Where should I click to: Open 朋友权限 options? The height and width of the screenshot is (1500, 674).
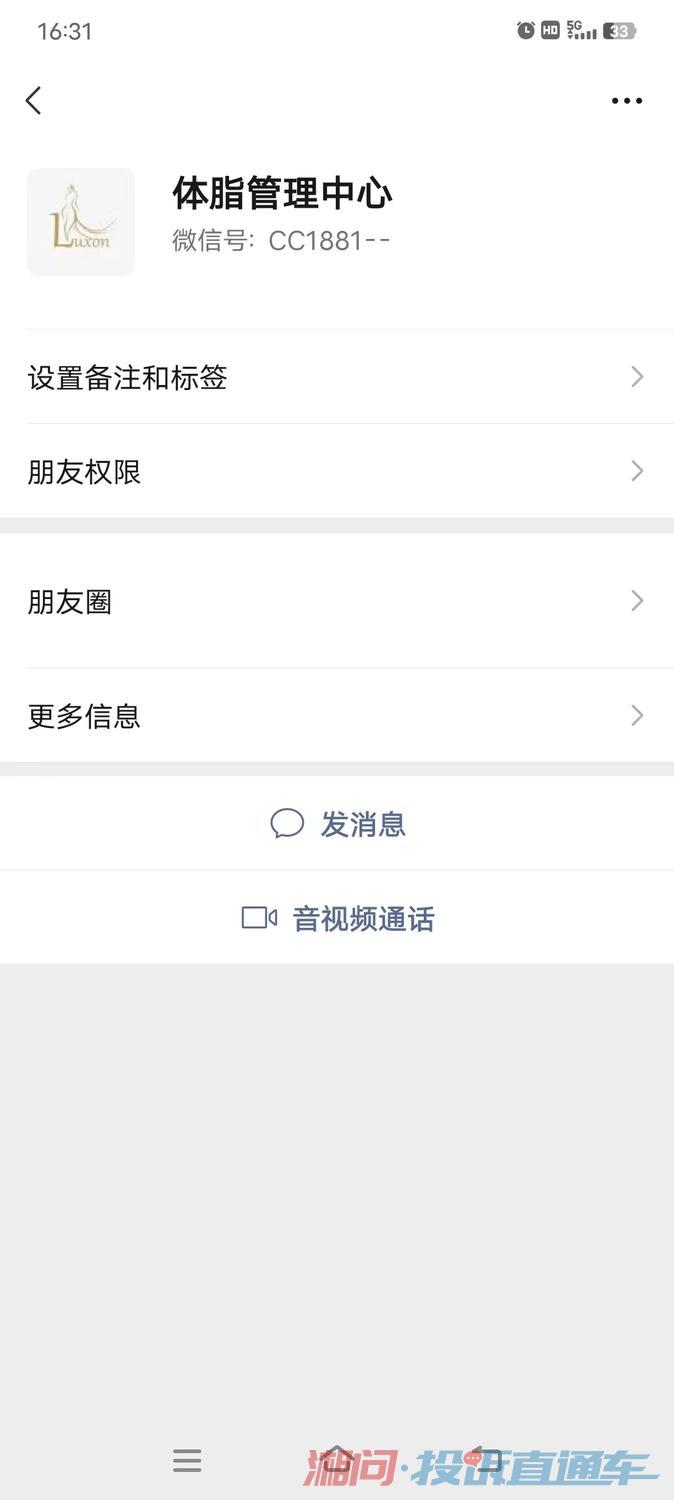click(x=336, y=471)
